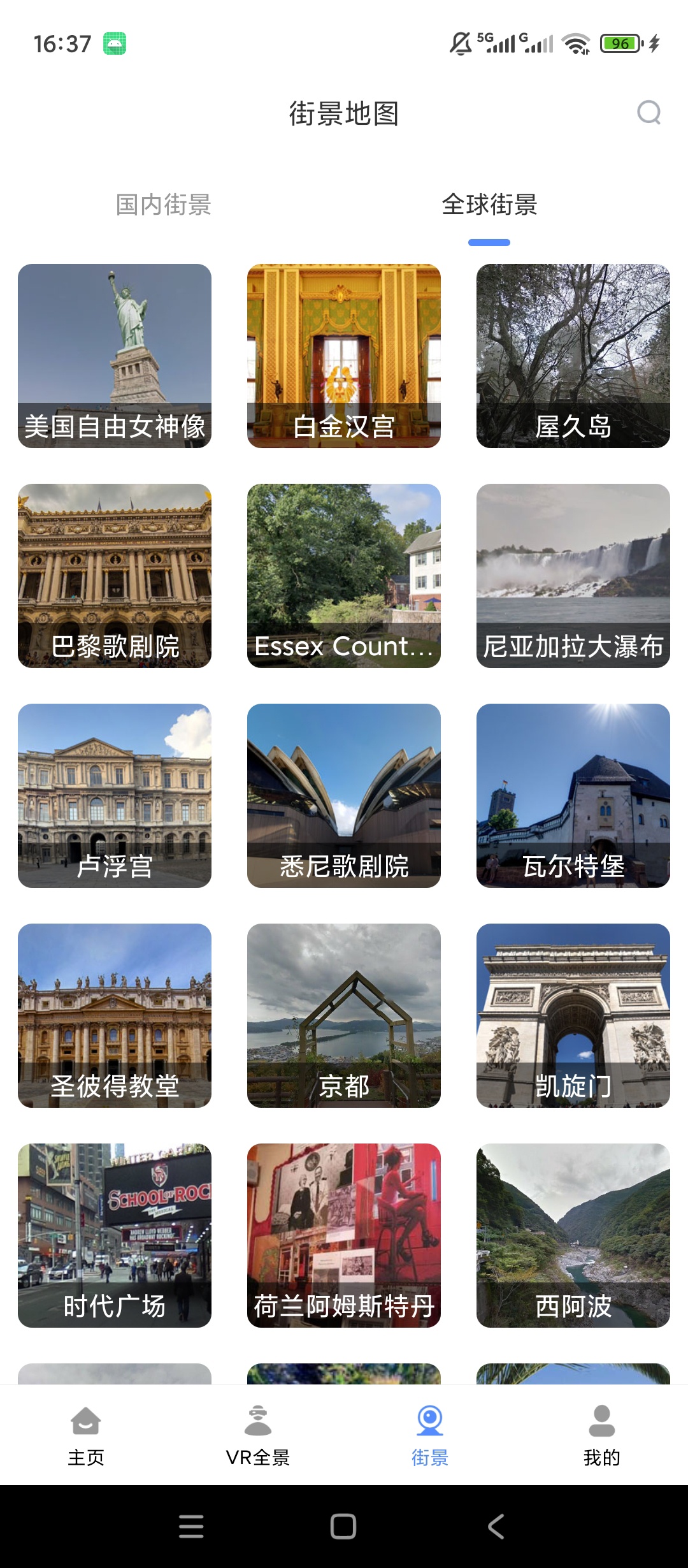Open the Essex Count... card
The width and height of the screenshot is (688, 1568).
[x=344, y=576]
